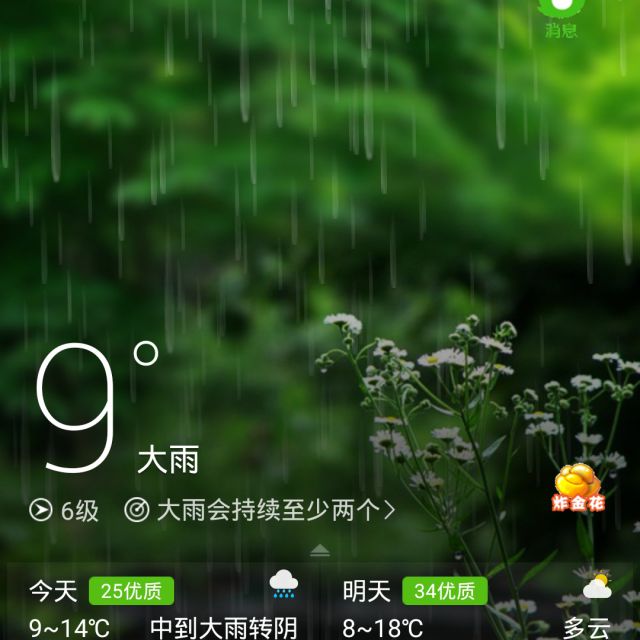View wind details for 6级
Screen dimensions: 640x640
click(x=65, y=510)
